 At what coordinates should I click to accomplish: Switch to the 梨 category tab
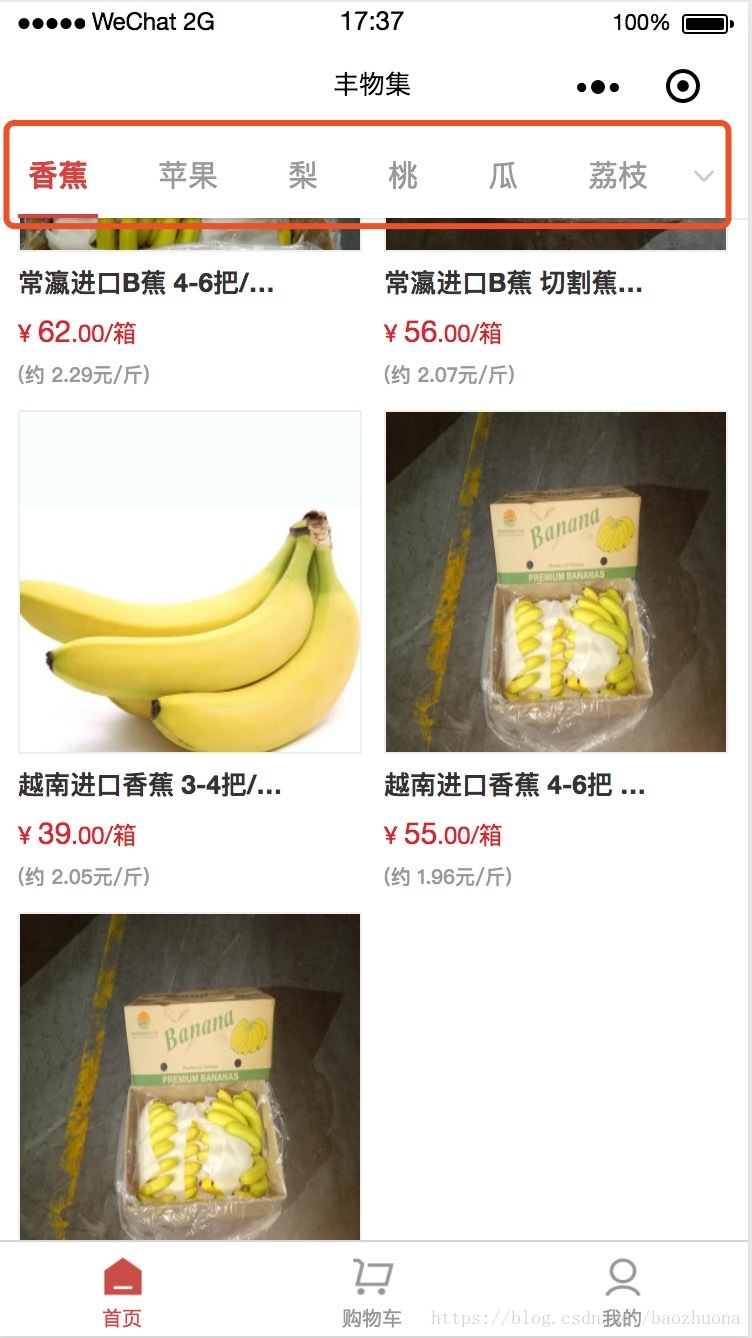point(302,176)
